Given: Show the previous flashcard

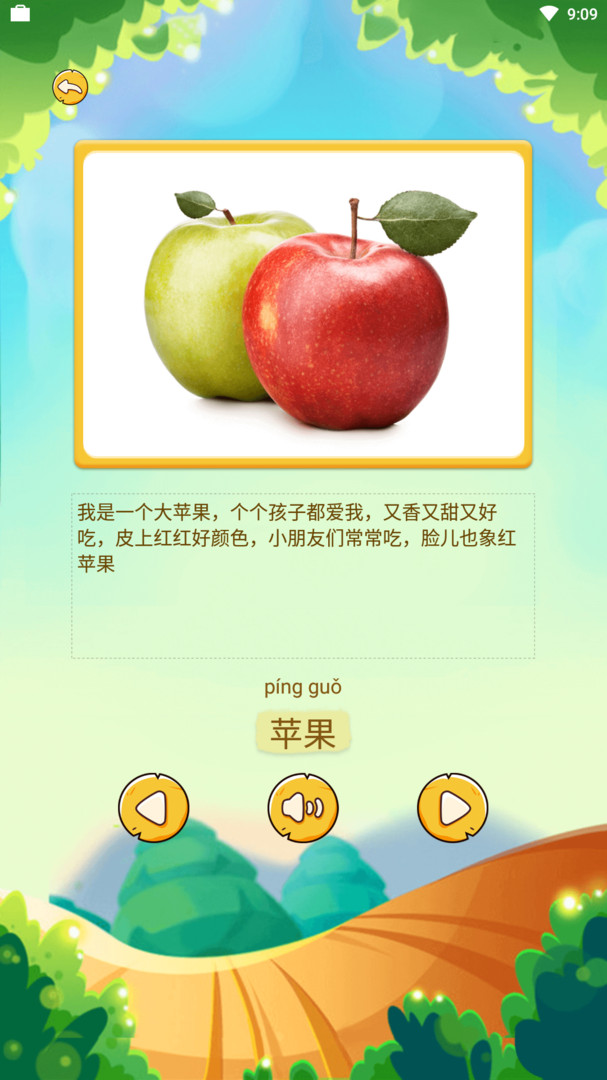Looking at the screenshot, I should tap(153, 807).
